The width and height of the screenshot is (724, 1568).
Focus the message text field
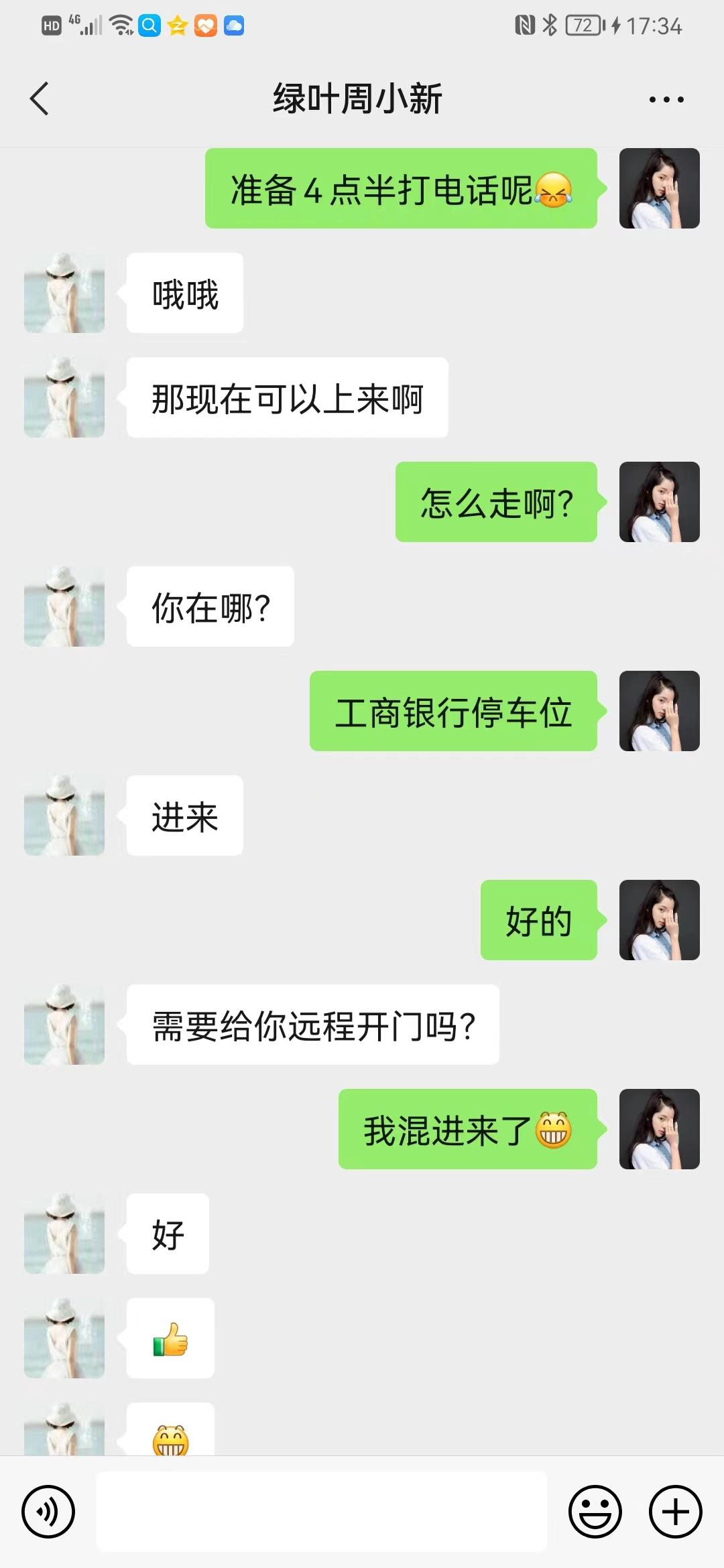point(322,1511)
